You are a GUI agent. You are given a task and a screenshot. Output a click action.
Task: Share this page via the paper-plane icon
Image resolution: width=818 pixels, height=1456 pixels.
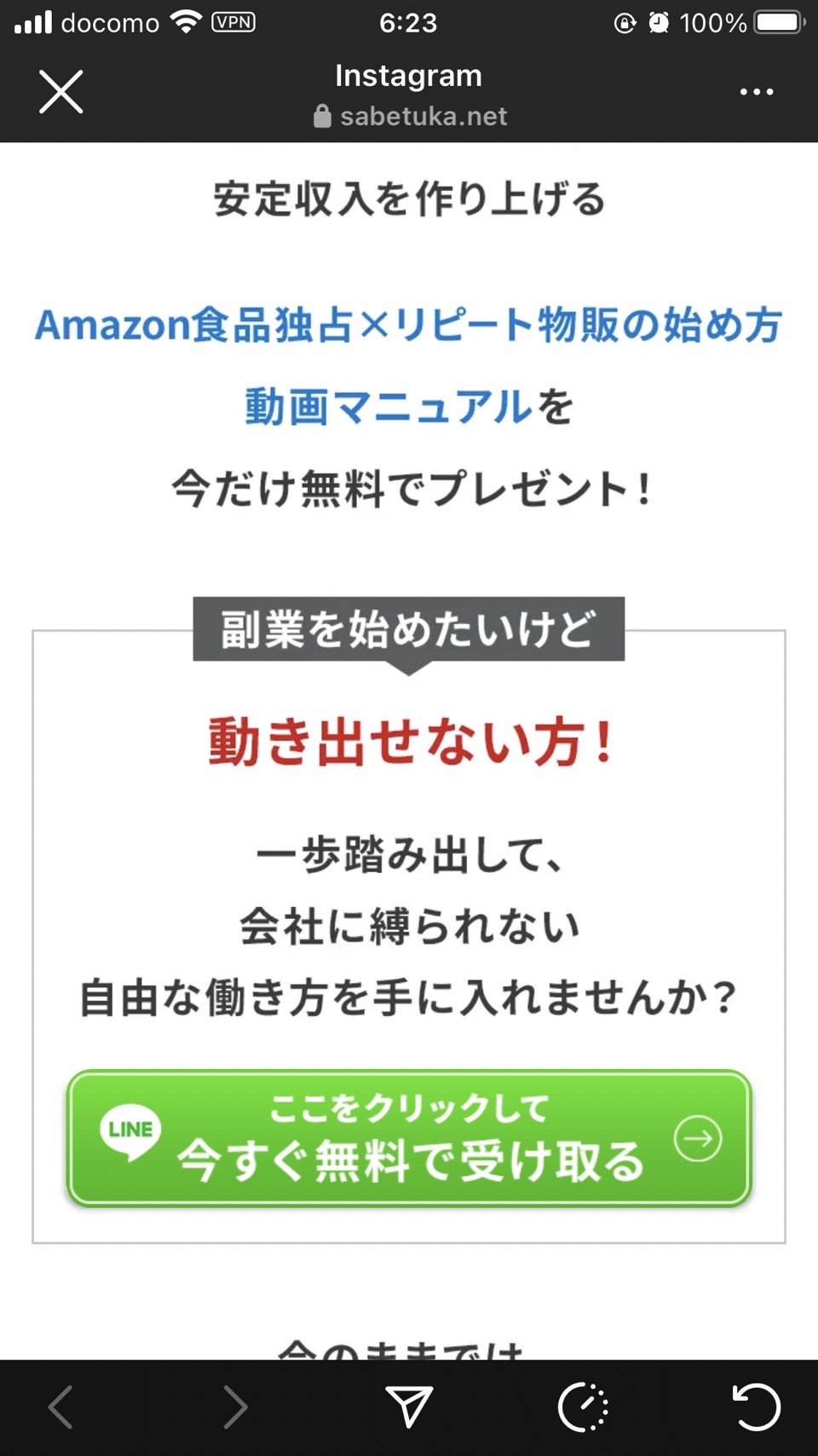tap(409, 1407)
